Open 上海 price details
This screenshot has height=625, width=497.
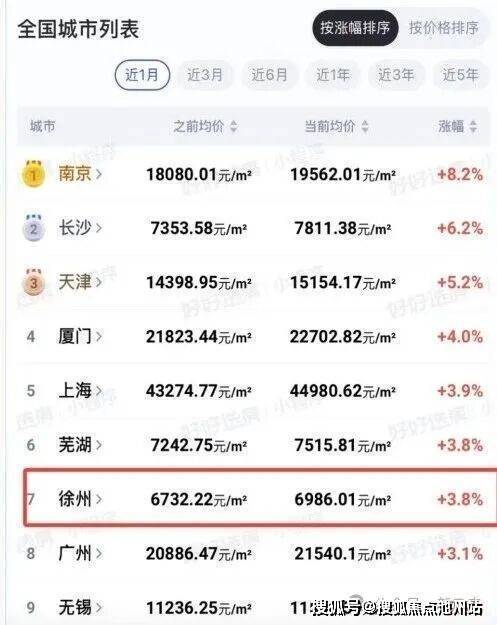[x=253, y=391]
